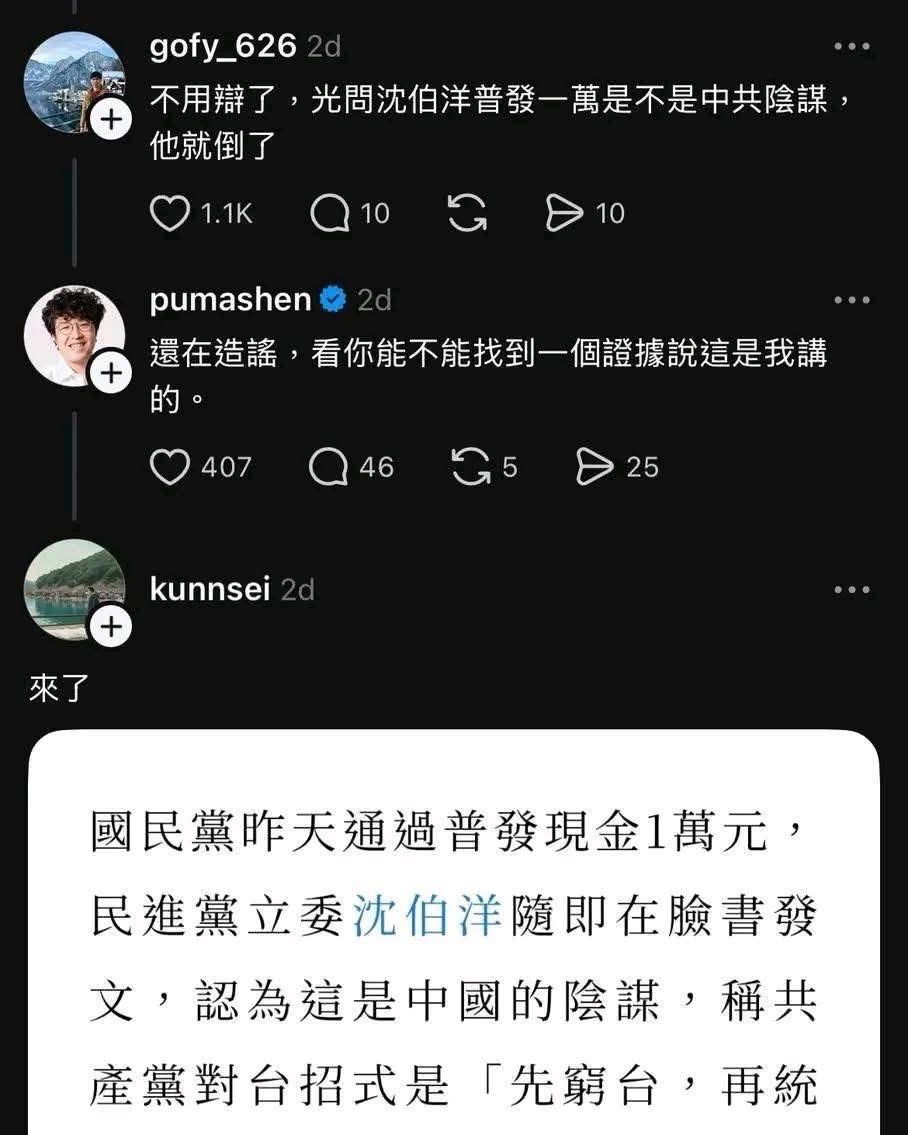Follow pumashen via avatar plus badge
This screenshot has width=908, height=1135.
click(111, 374)
